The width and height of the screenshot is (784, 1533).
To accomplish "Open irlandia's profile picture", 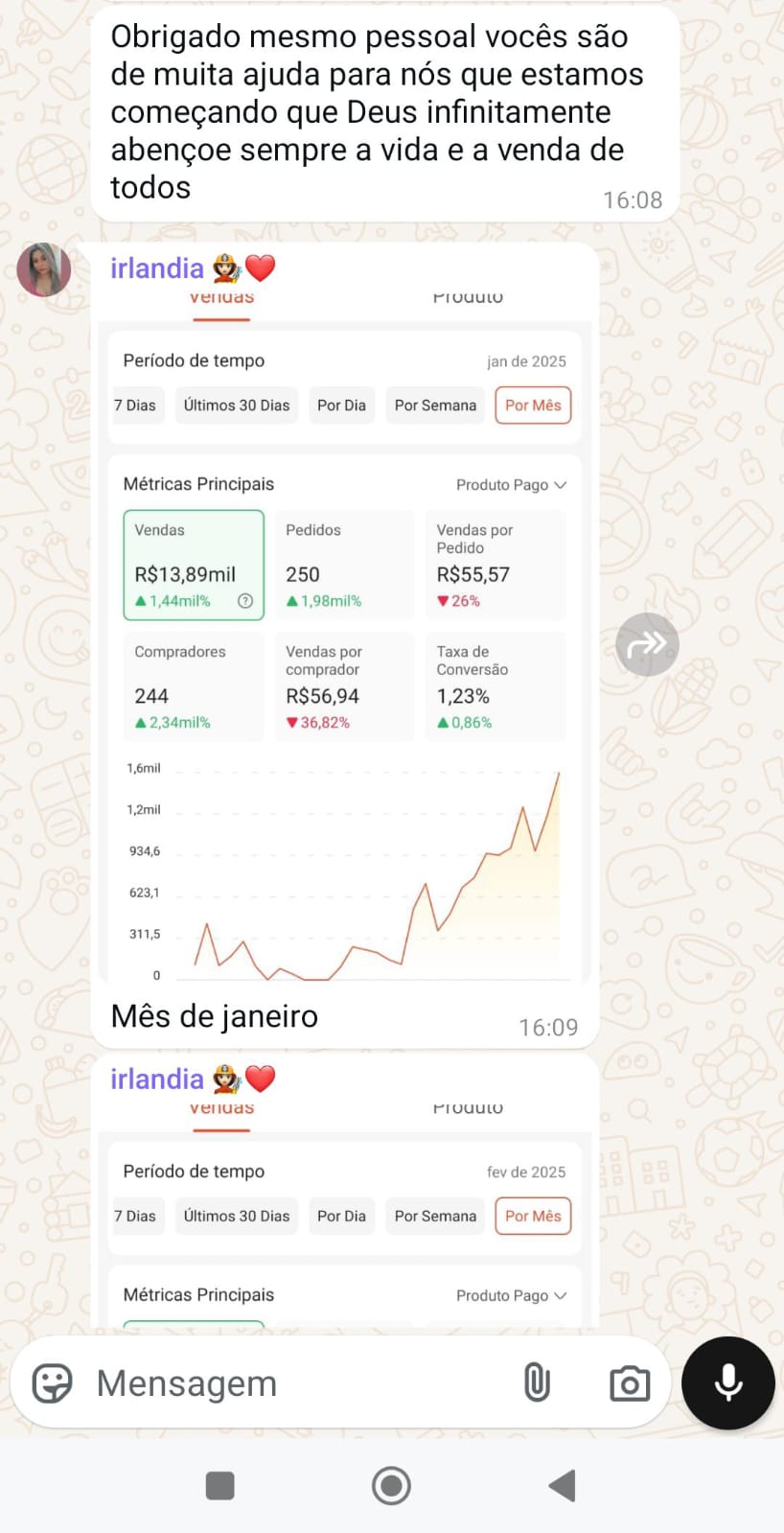I will (x=44, y=269).
